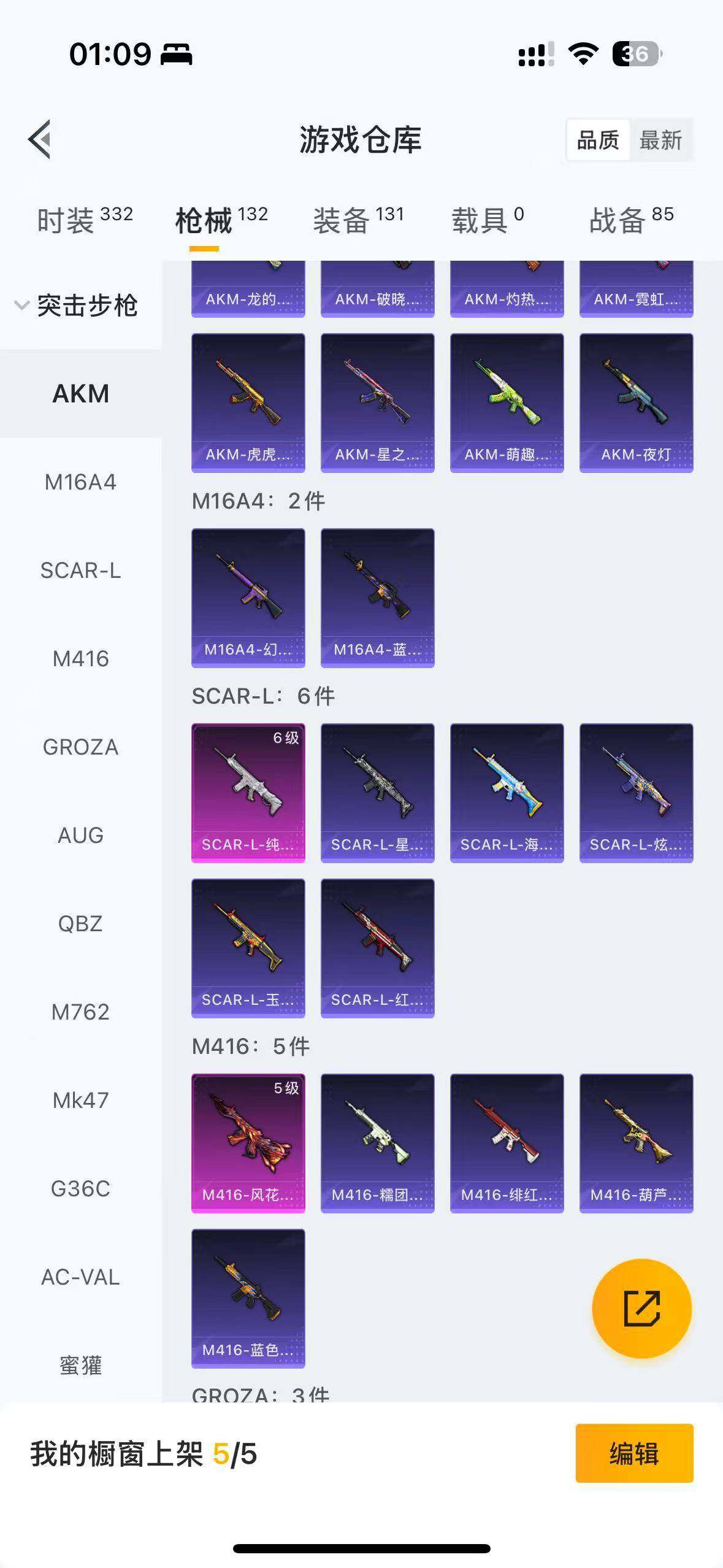Sort items by 品质
The height and width of the screenshot is (1568, 723).
click(x=598, y=140)
